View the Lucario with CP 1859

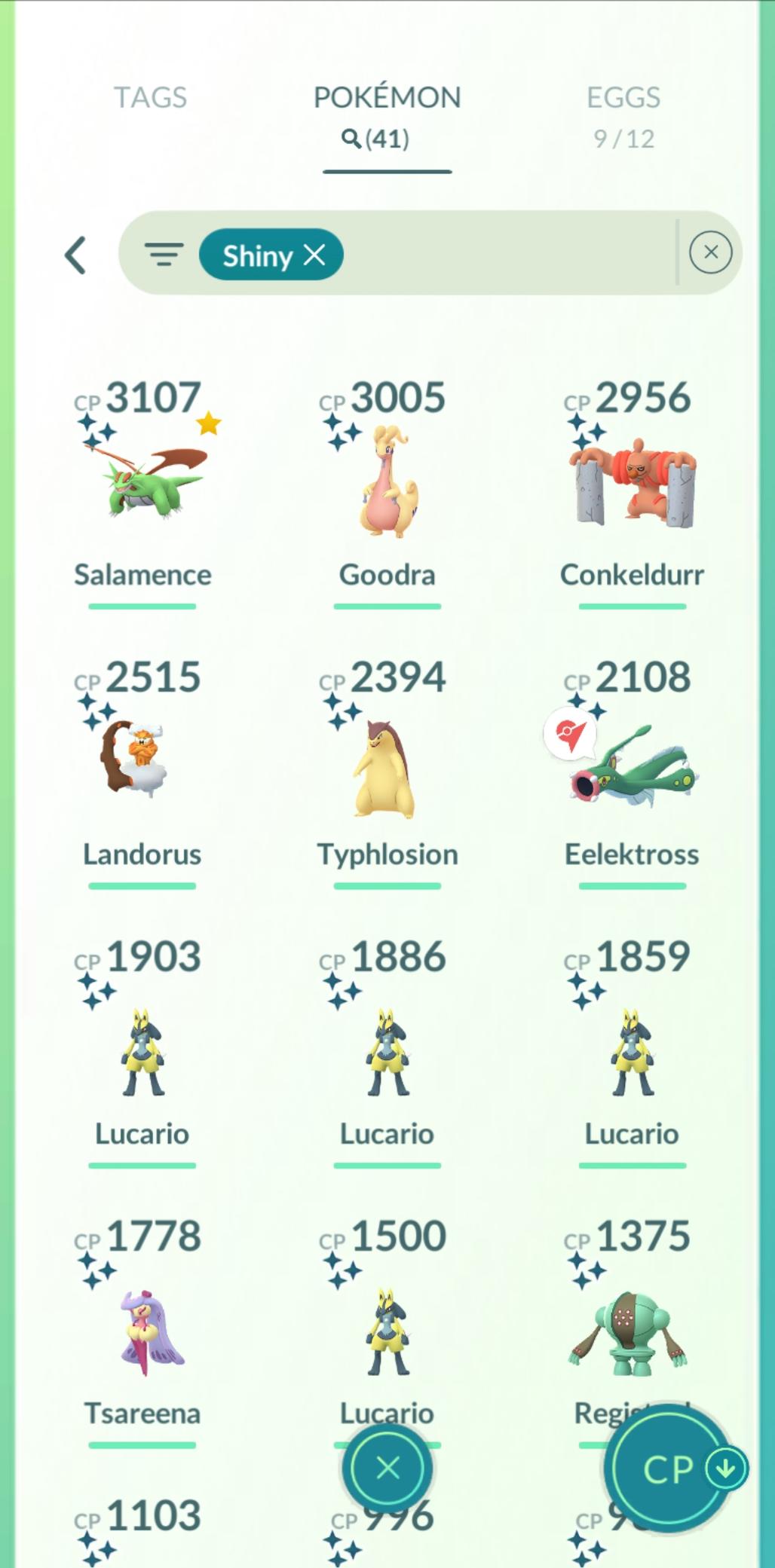pyautogui.click(x=633, y=1050)
